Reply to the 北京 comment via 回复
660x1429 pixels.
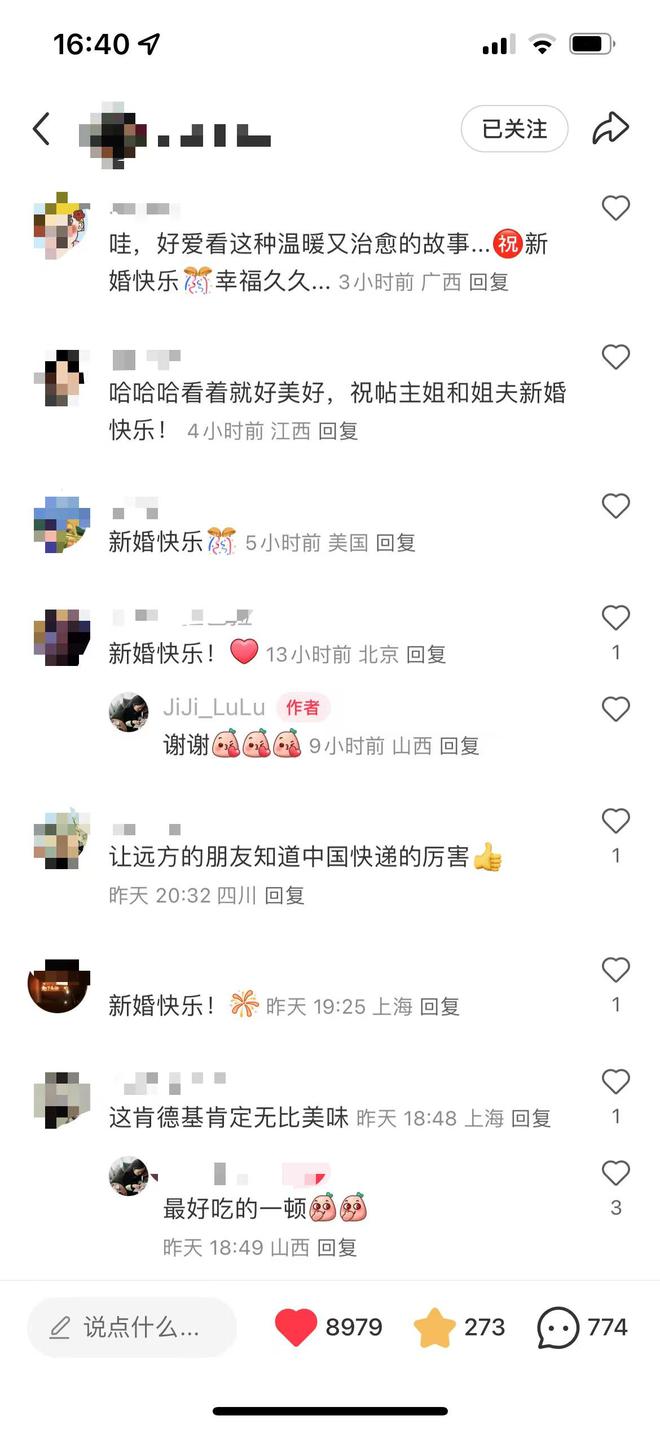coord(426,655)
